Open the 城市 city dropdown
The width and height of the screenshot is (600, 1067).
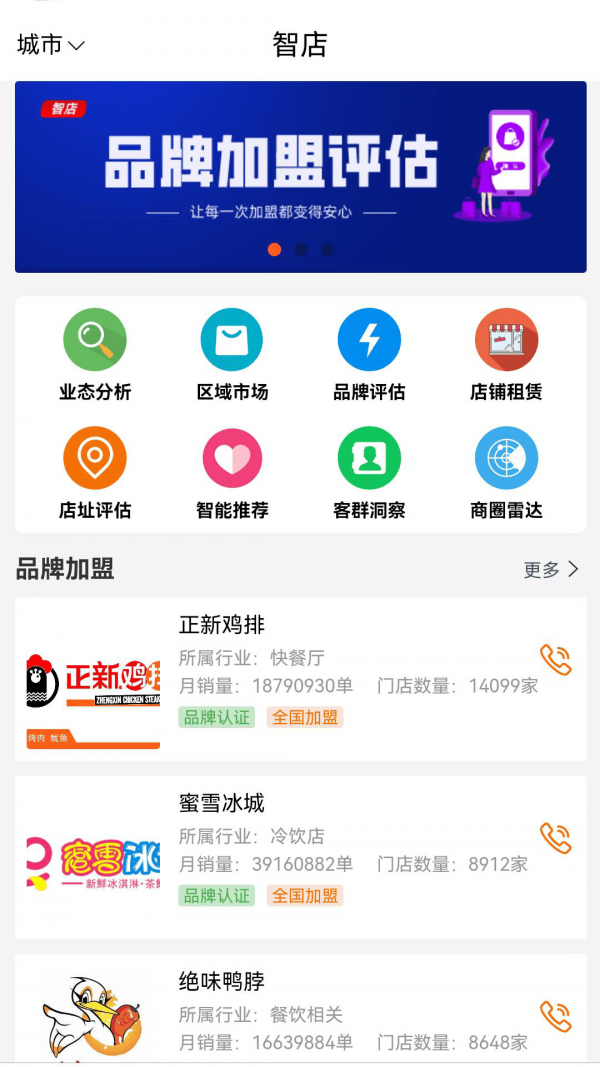[x=51, y=45]
